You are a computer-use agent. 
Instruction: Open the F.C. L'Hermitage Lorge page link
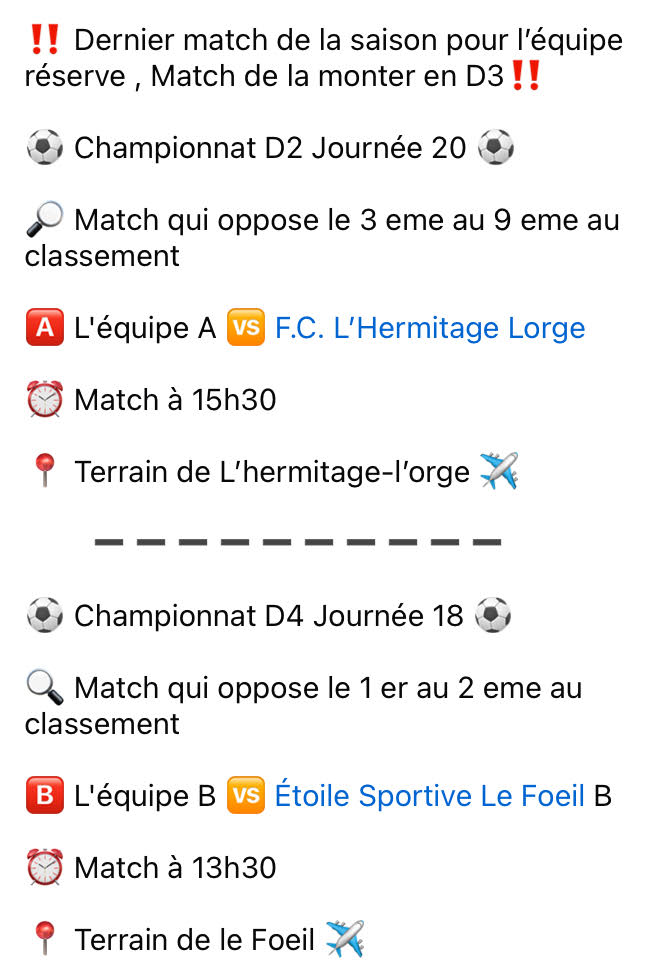429,328
